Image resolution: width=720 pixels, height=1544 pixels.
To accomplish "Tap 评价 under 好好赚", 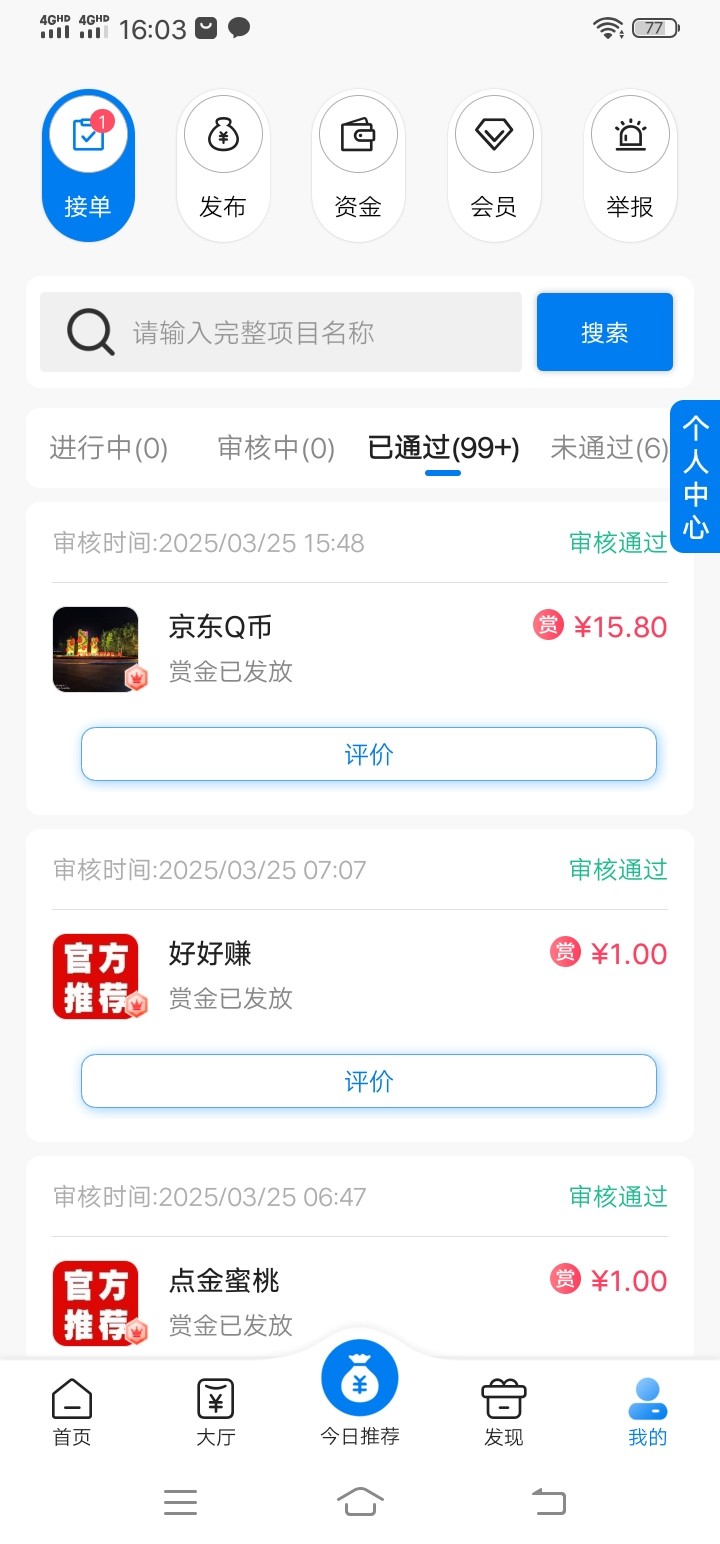I will click(x=368, y=1081).
